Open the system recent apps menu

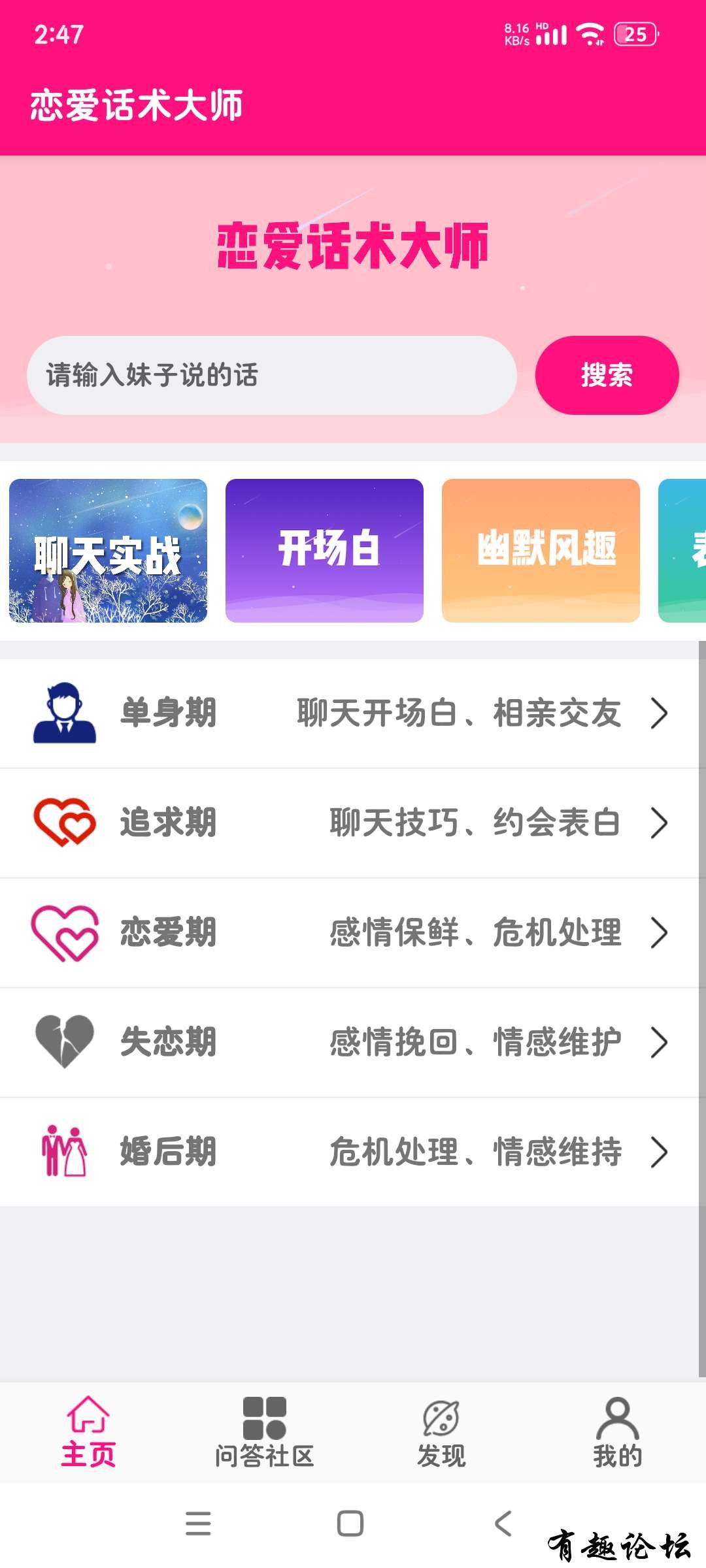198,1524
